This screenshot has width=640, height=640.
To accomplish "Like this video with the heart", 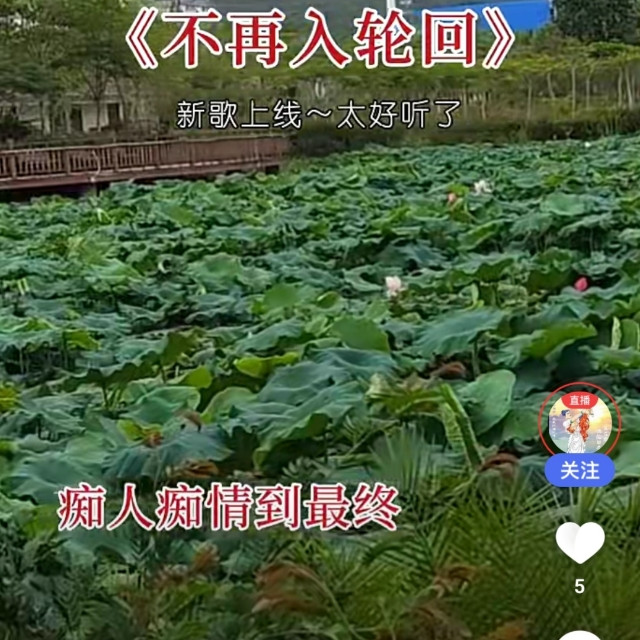I will tap(580, 542).
